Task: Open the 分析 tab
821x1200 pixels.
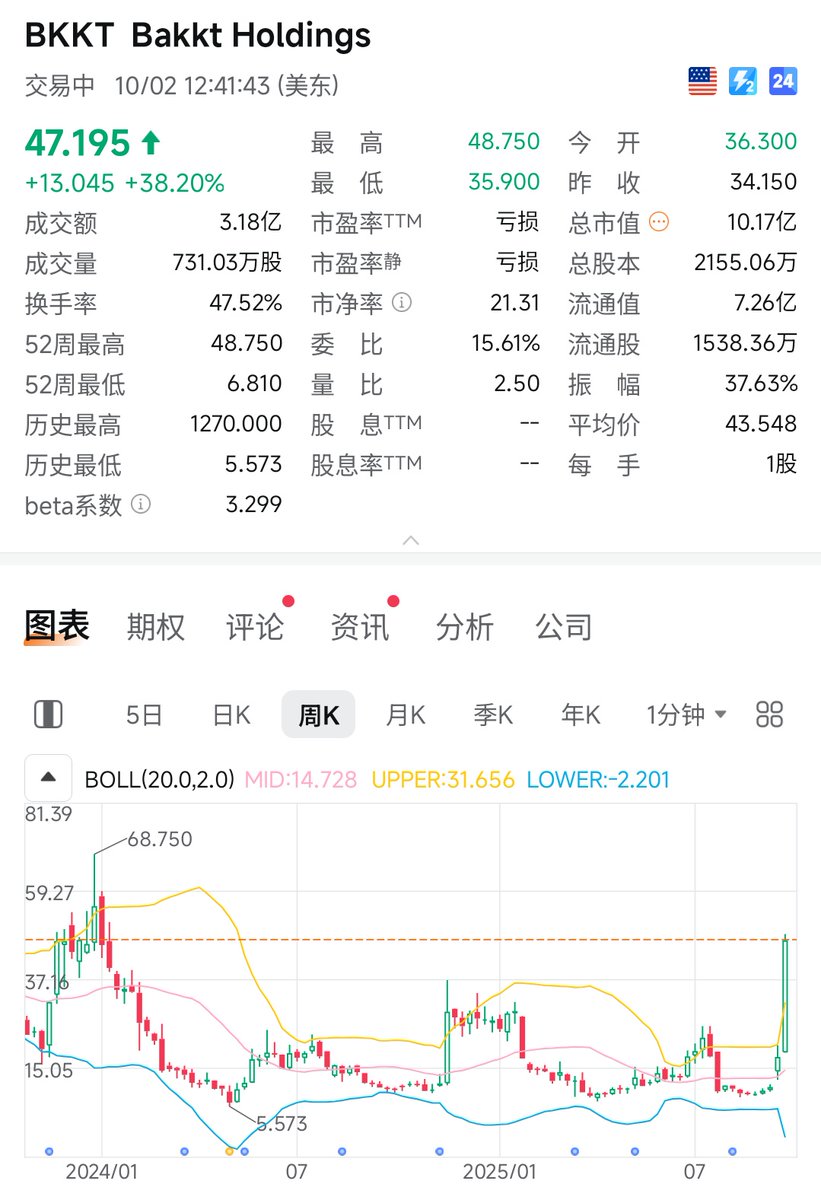Action: pyautogui.click(x=465, y=627)
